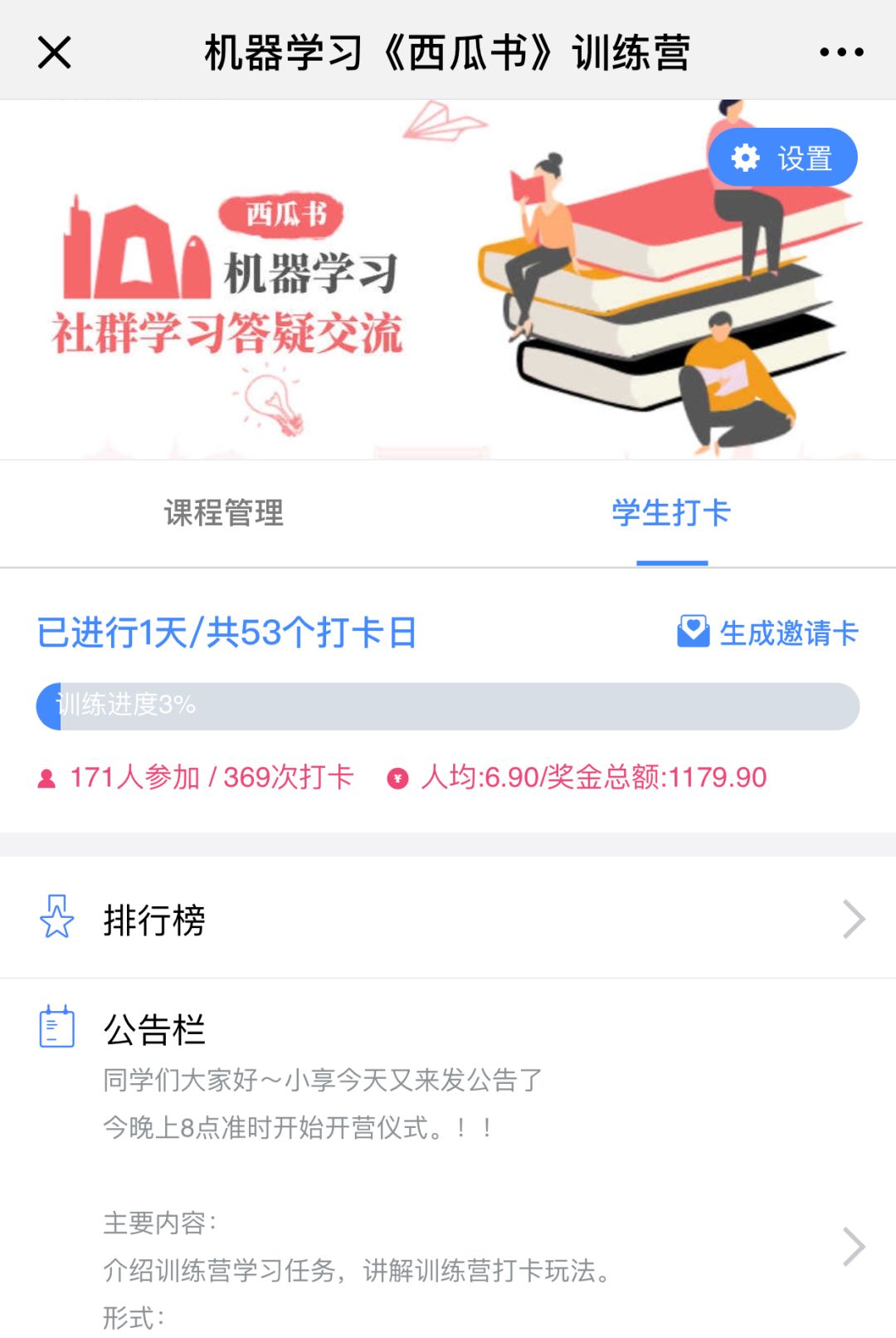
Task: Open 设置 settings button
Action: [x=782, y=158]
